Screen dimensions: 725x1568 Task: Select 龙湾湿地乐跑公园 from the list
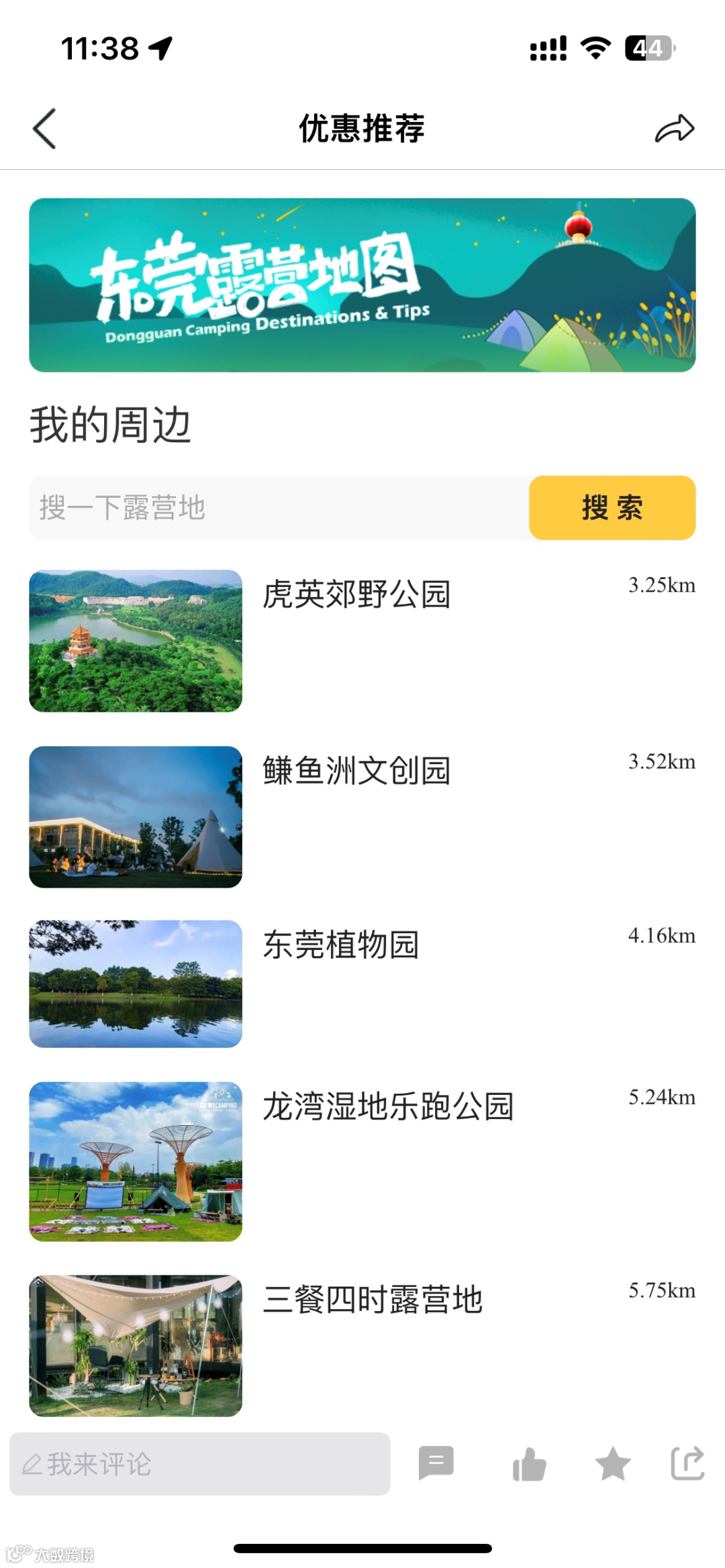[x=387, y=1107]
